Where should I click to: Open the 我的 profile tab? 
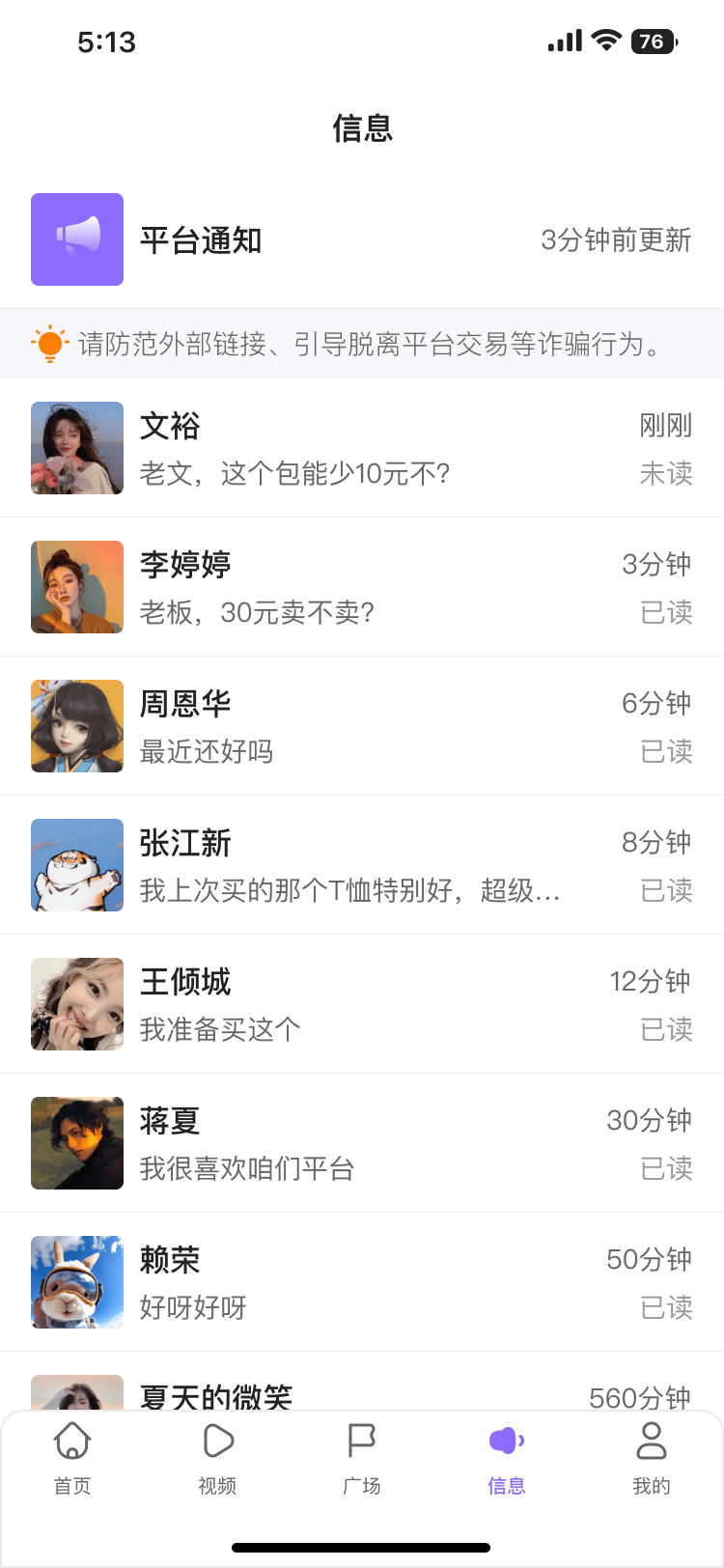[652, 1458]
